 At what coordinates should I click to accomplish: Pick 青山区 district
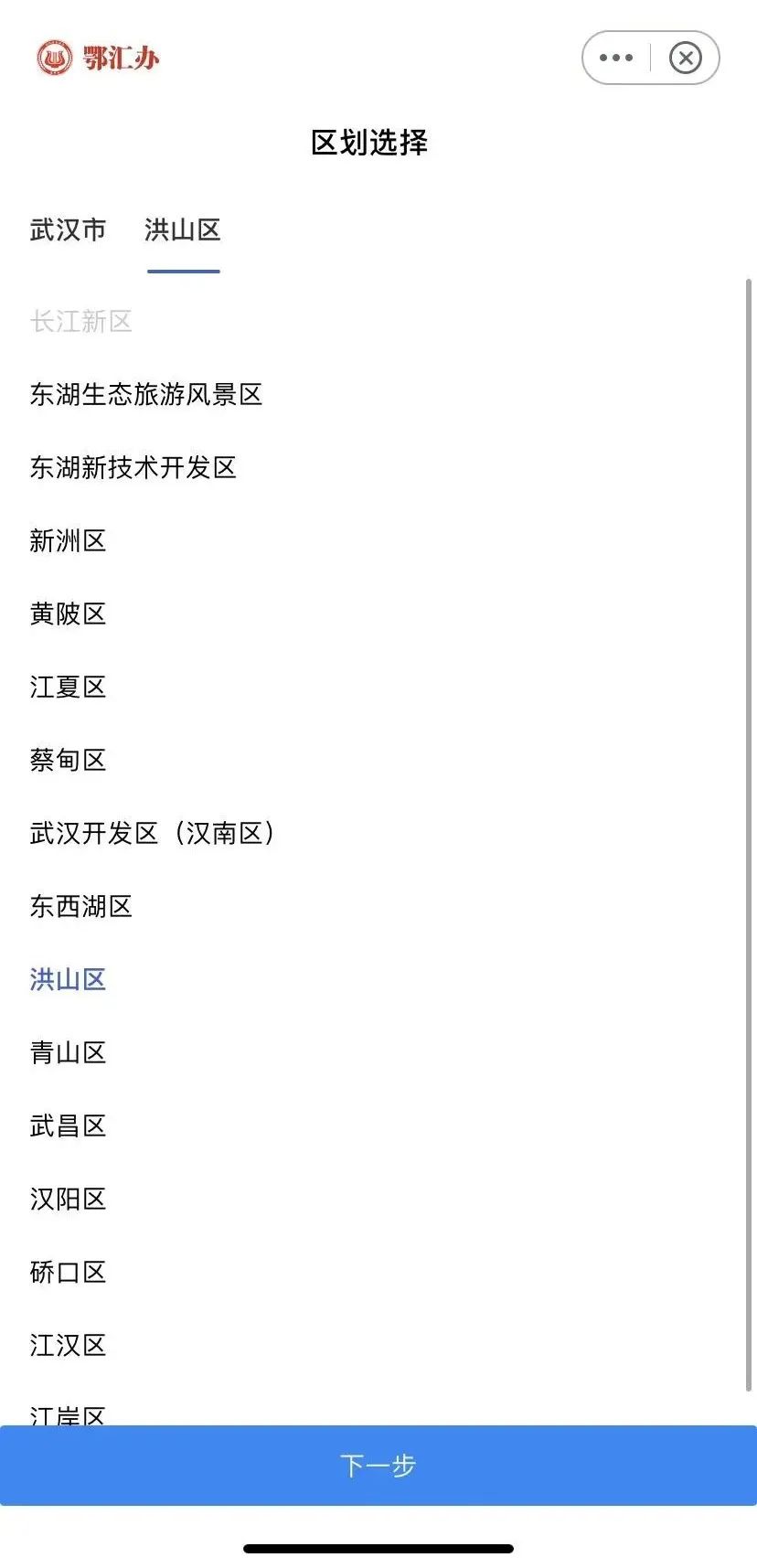(x=69, y=1052)
